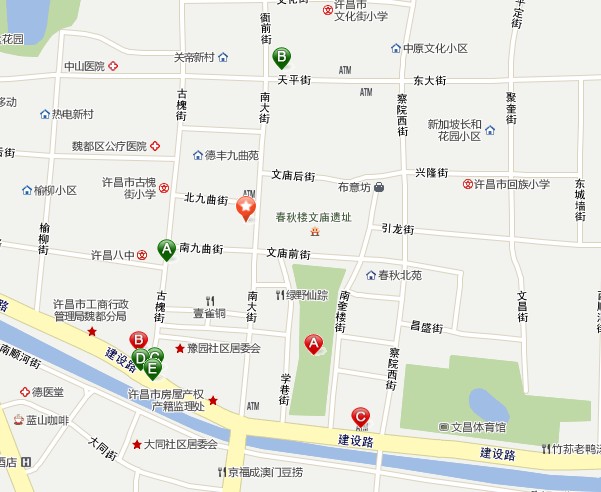Screen dimensions: 601x492
Task: Tap green marker E by 建设路
Action: [x=153, y=367]
